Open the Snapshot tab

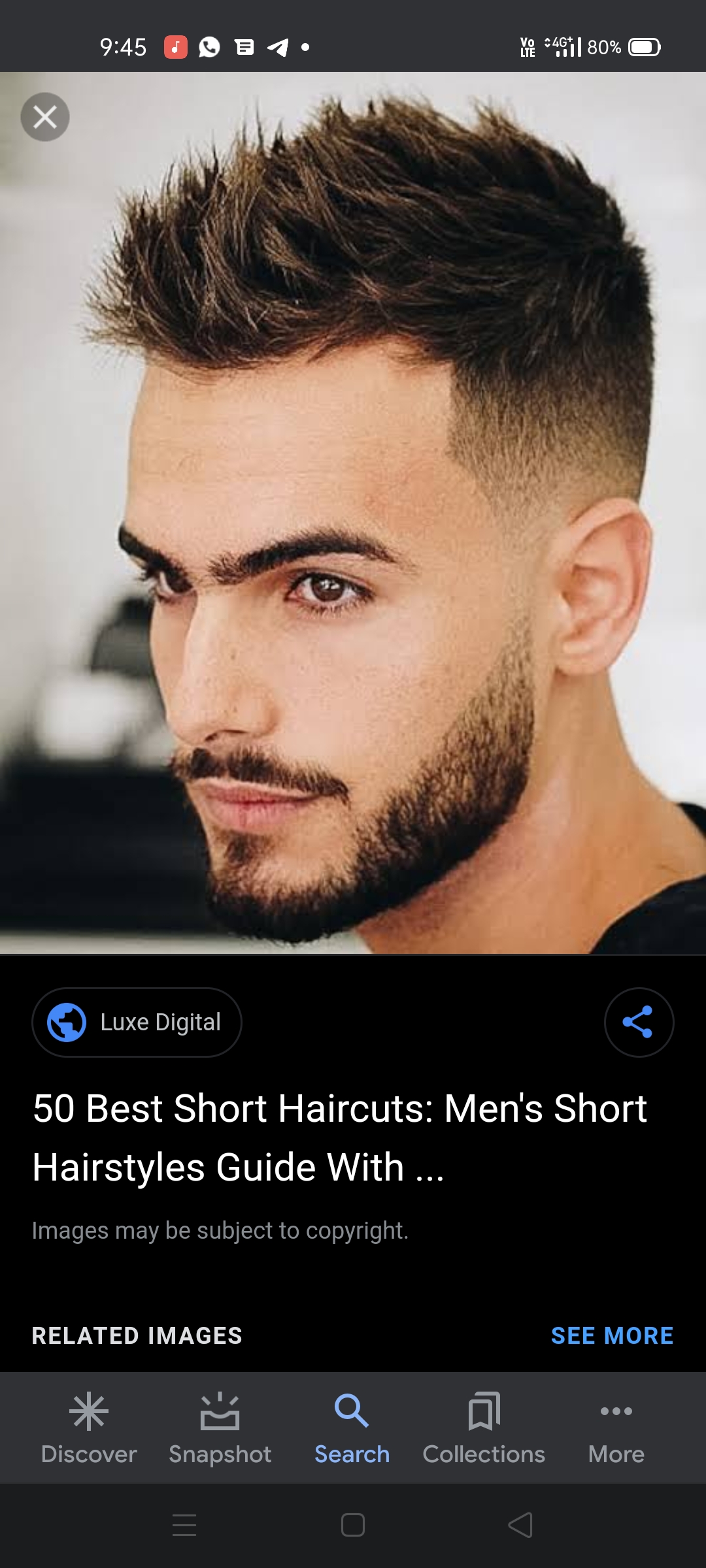[220, 1428]
